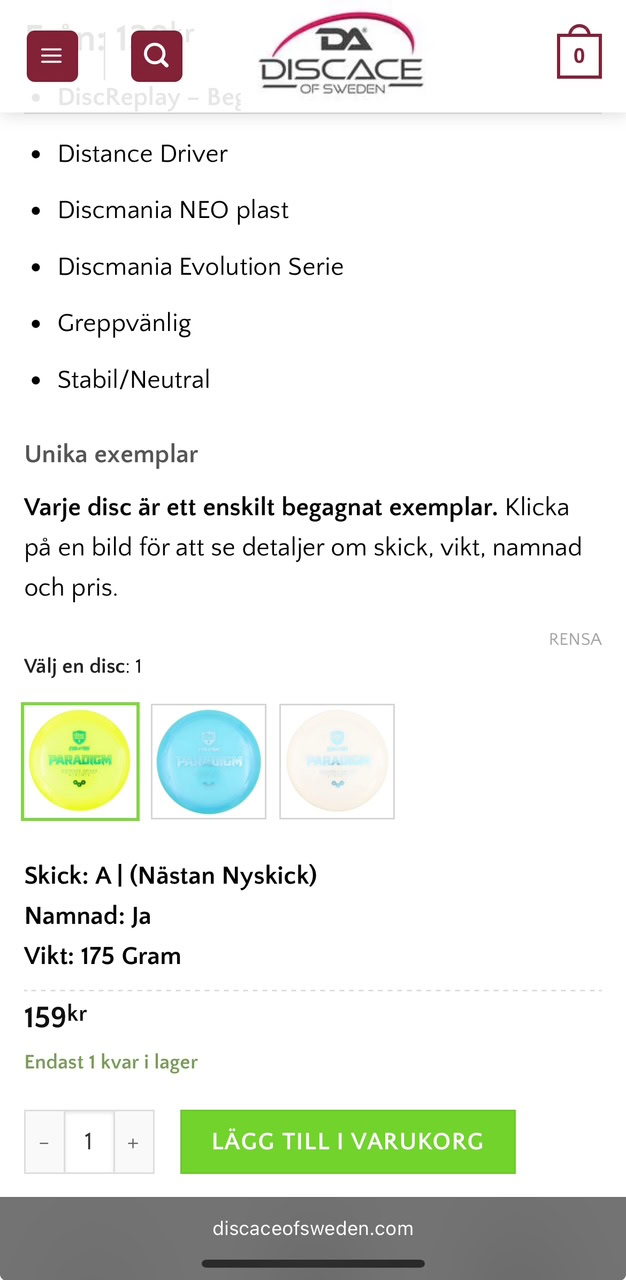Tap Rensa to clear selection
Viewport: 626px width, 1280px height.
575,639
